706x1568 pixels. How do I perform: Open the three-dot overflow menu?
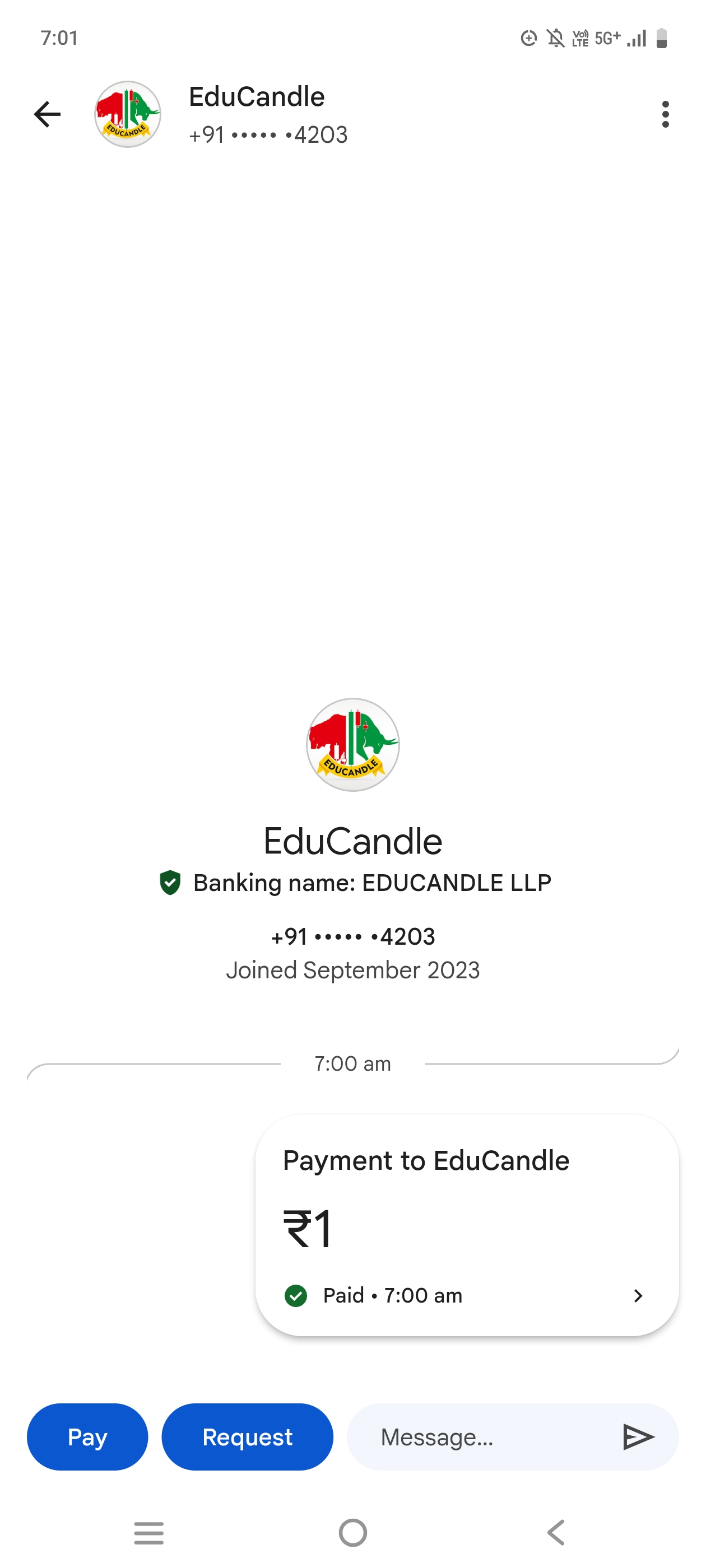point(665,114)
